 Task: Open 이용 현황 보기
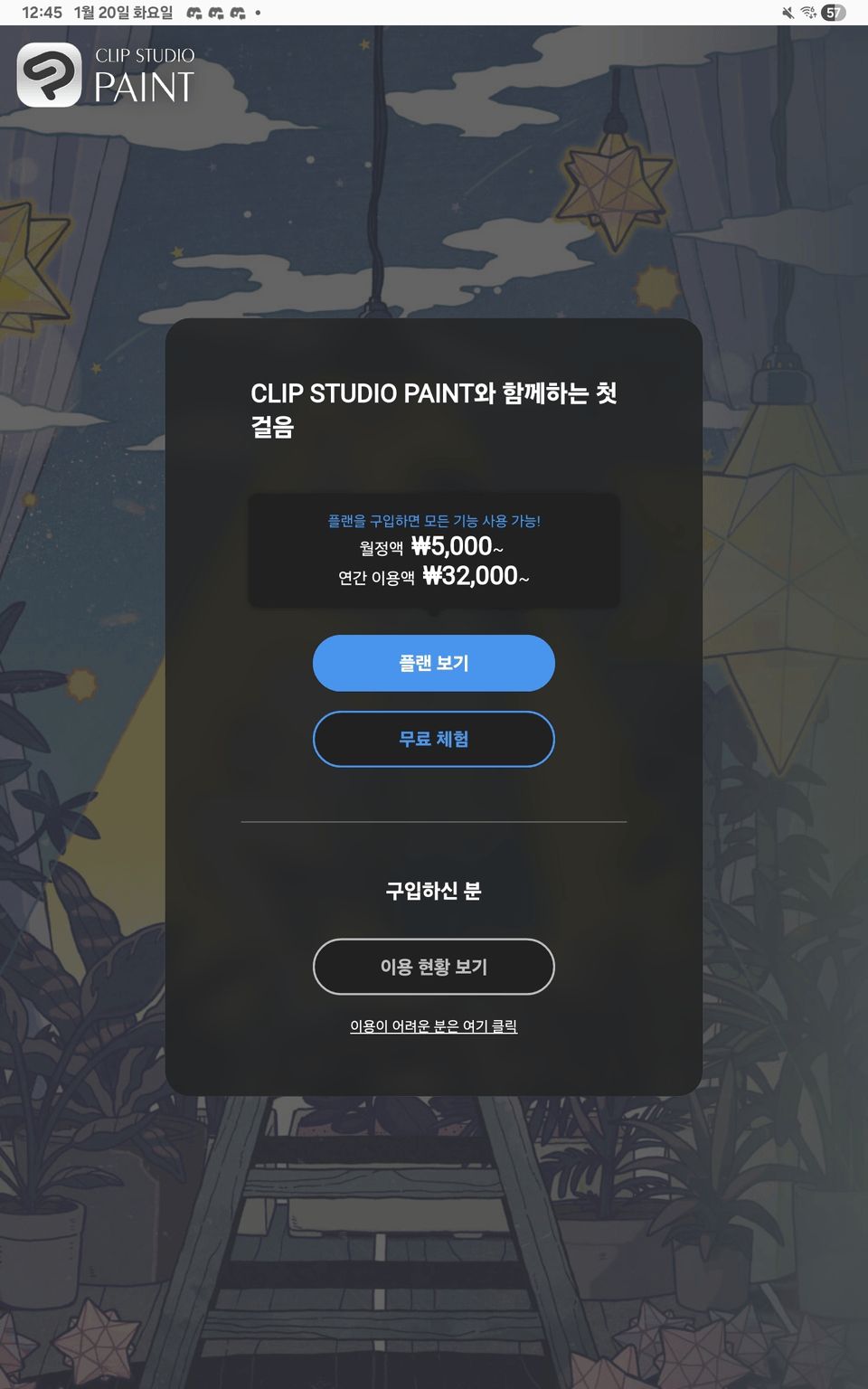tap(434, 967)
